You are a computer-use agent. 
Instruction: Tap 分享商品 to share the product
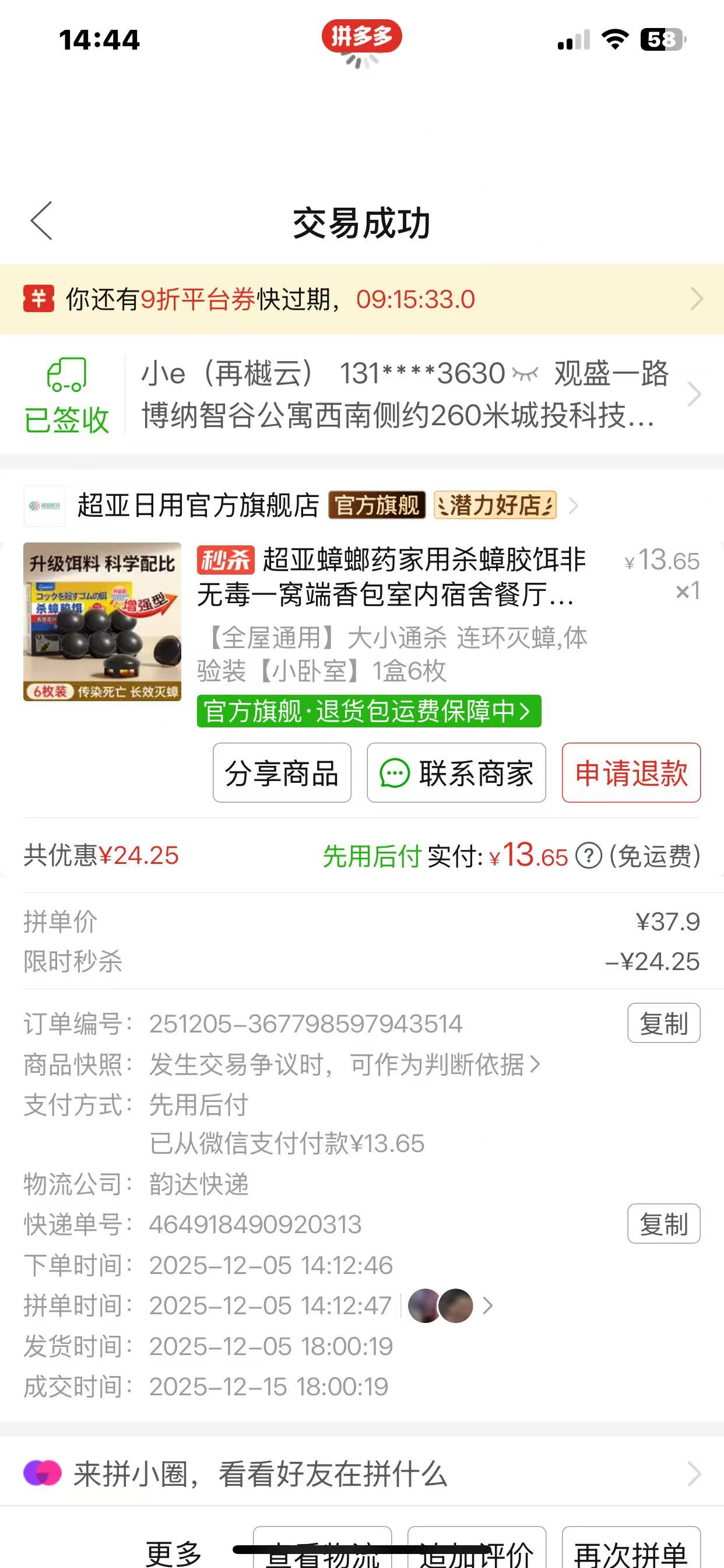coord(282,773)
